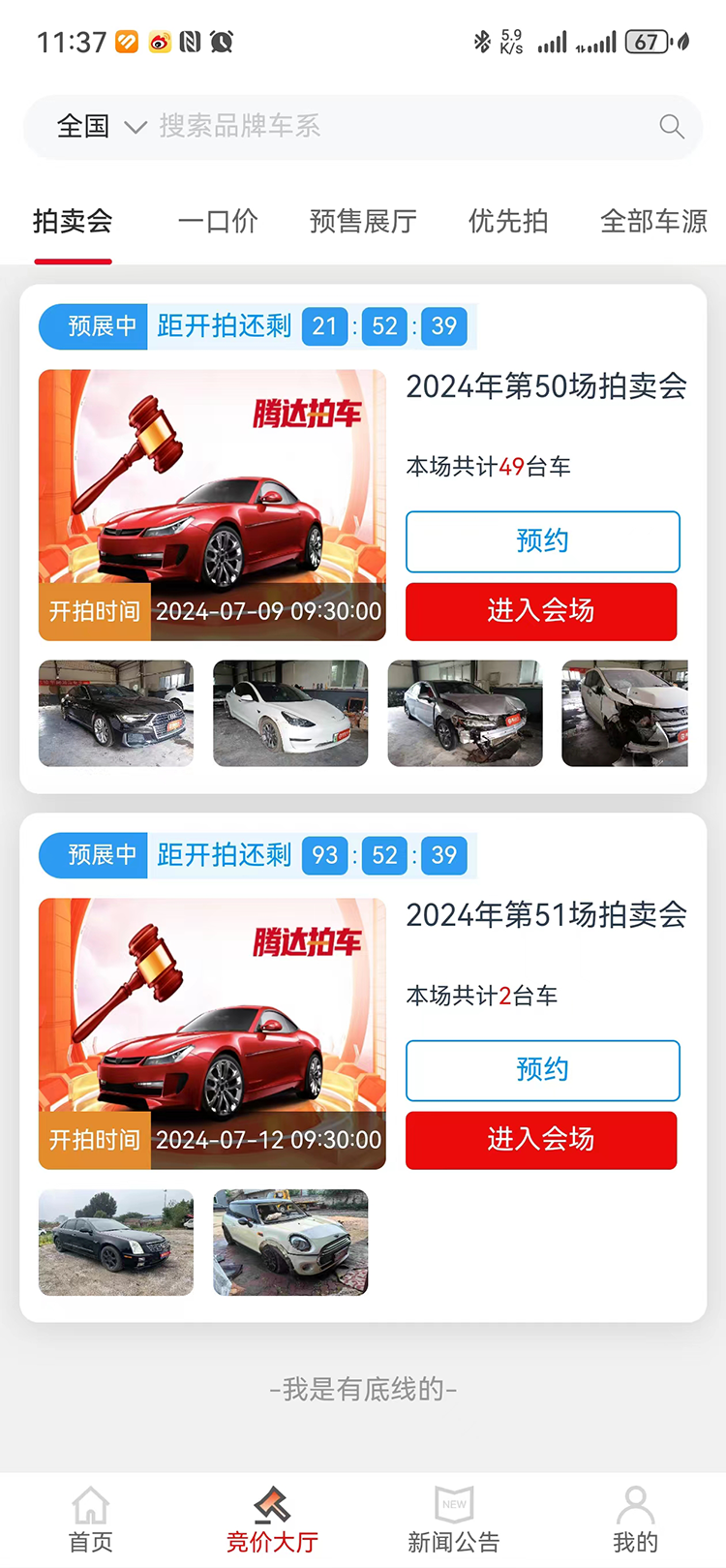Screen dimensions: 726x1568
Task: Open the 新闻公告 tab
Action: click(454, 1521)
